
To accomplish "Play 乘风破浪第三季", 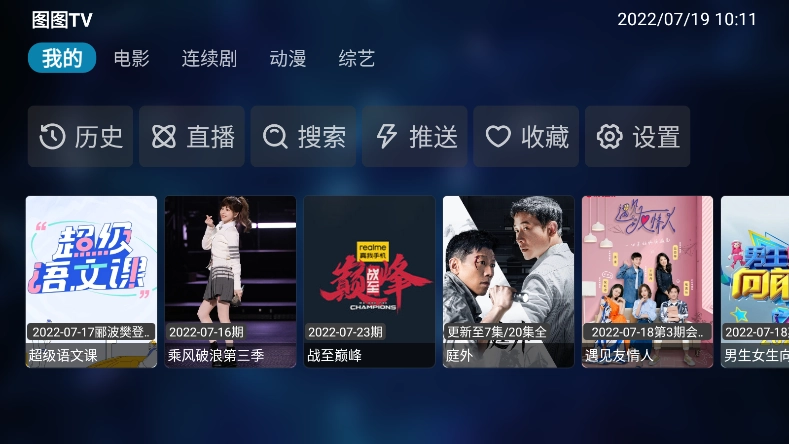I will pyautogui.click(x=230, y=281).
